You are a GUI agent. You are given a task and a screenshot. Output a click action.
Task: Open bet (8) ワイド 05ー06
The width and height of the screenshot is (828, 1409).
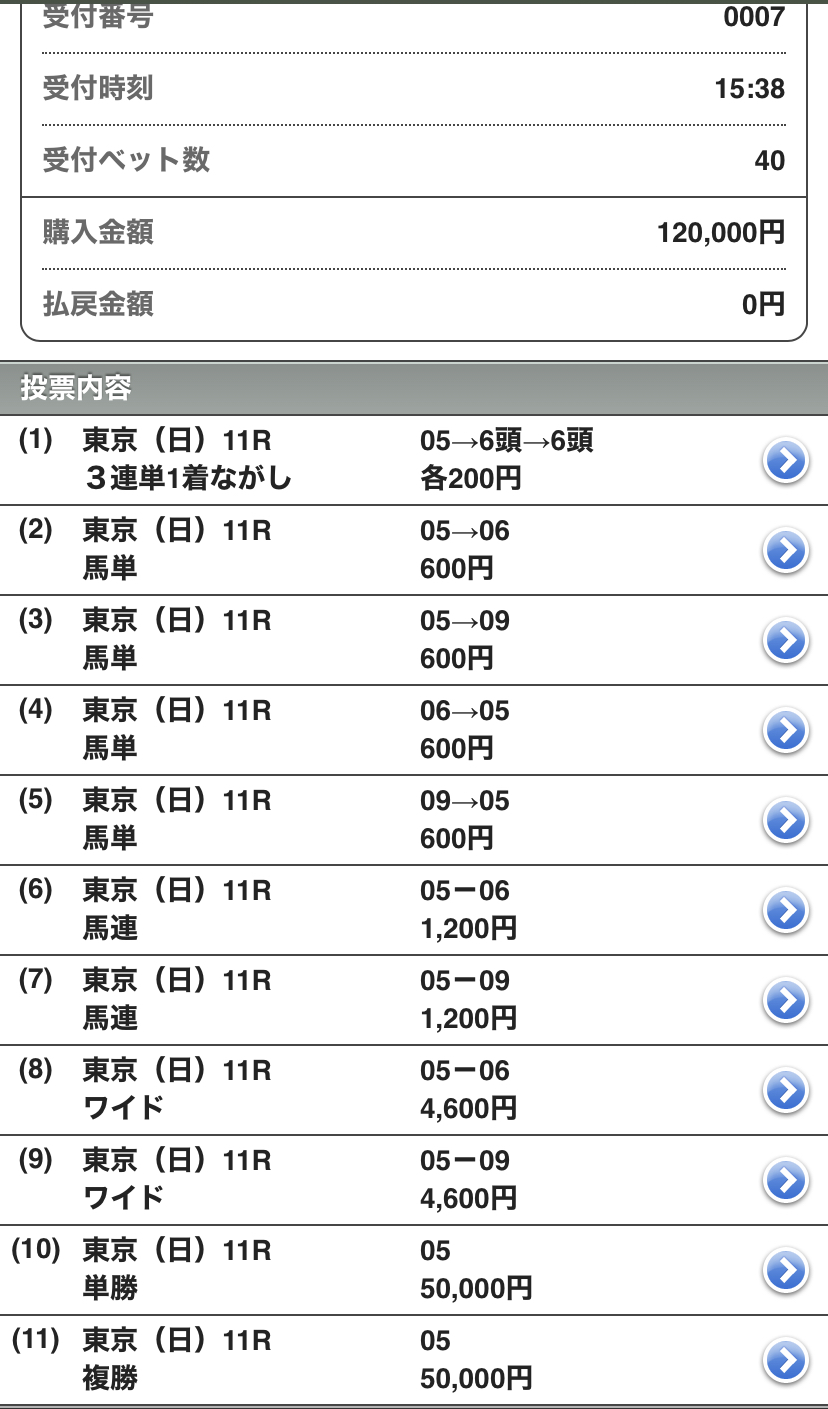pos(414,1090)
